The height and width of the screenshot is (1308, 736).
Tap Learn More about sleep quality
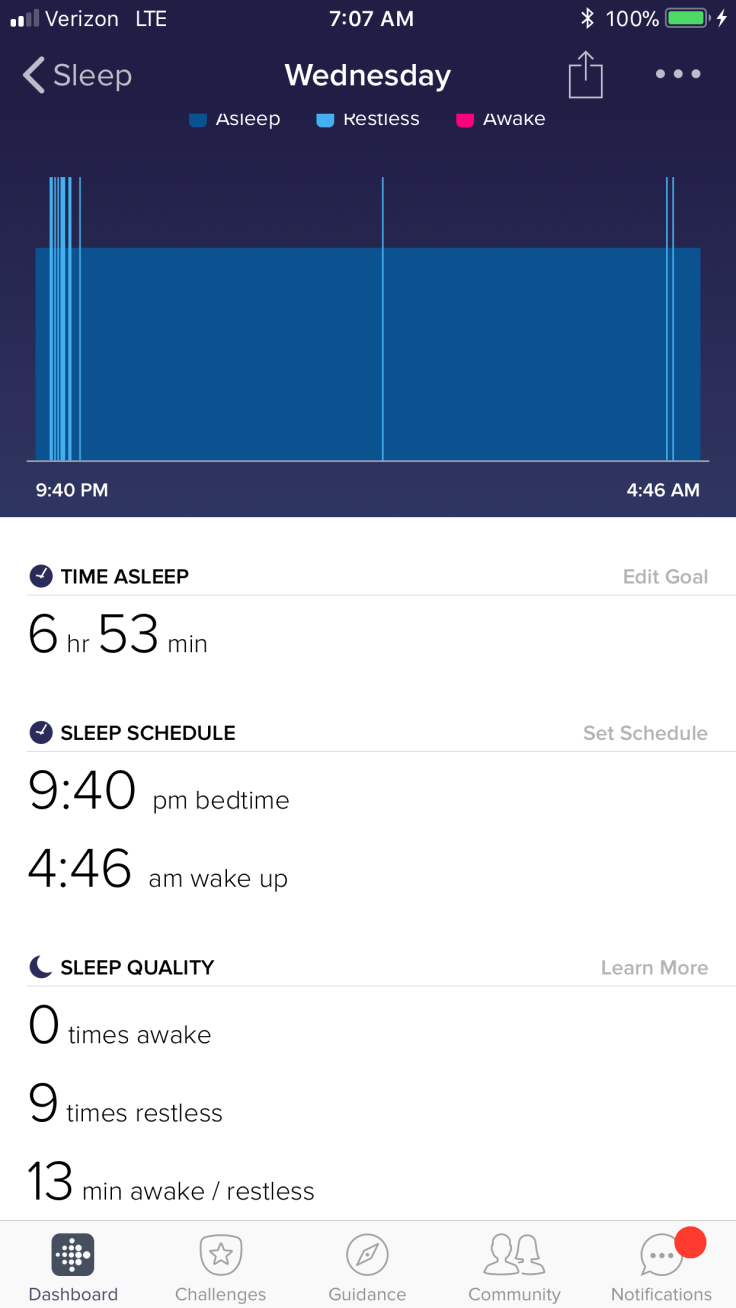point(654,968)
